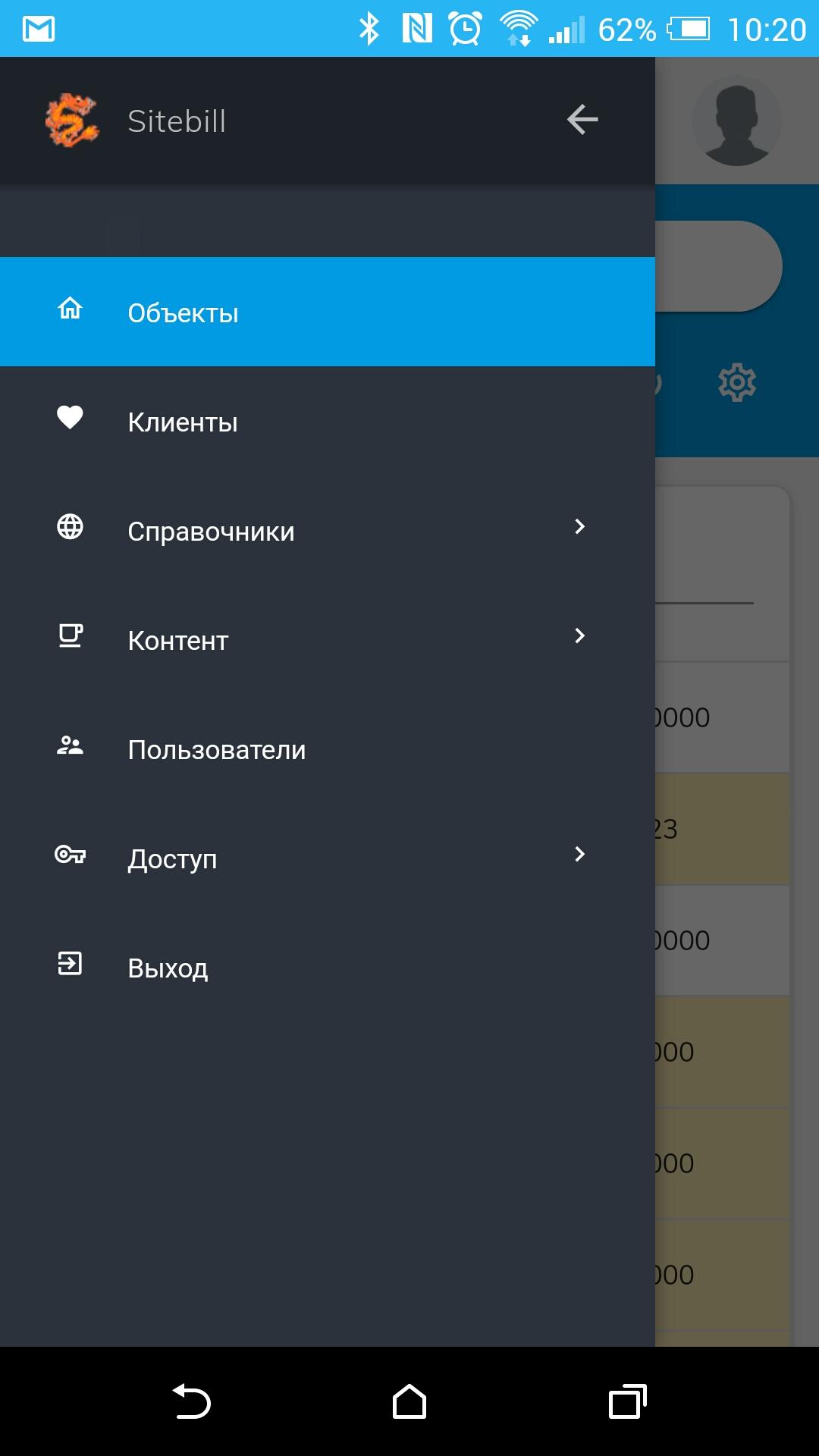Open the user profile avatar
This screenshot has height=1456, width=819.
tap(736, 121)
